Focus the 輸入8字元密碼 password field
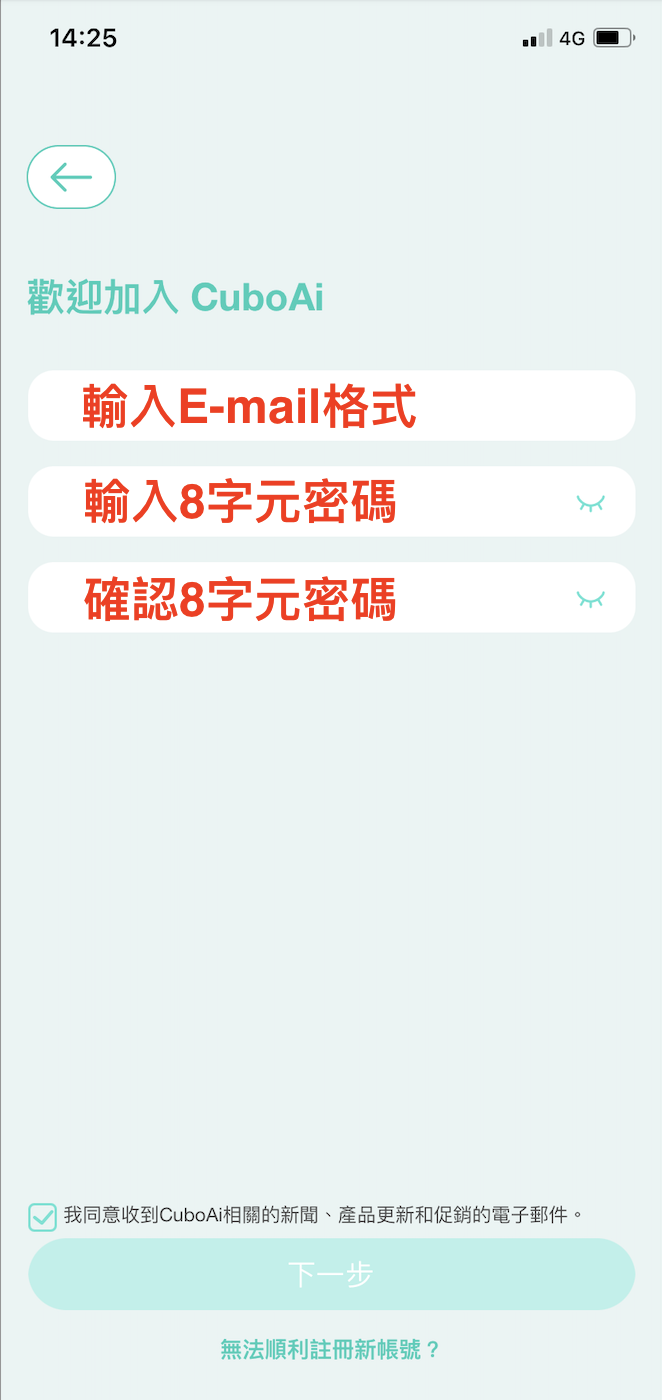The image size is (662, 1400). 300,502
